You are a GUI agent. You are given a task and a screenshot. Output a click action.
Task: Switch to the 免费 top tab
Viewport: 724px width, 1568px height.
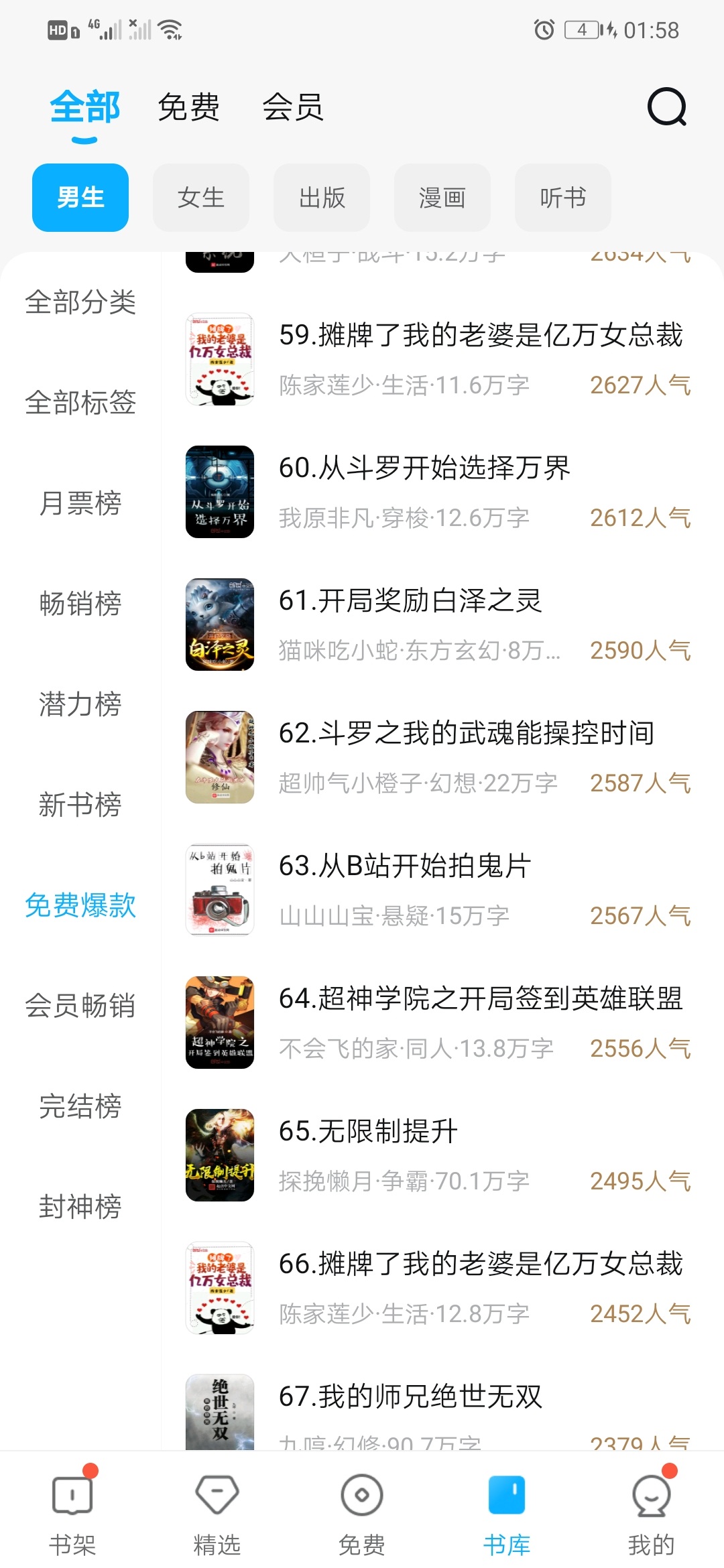188,107
